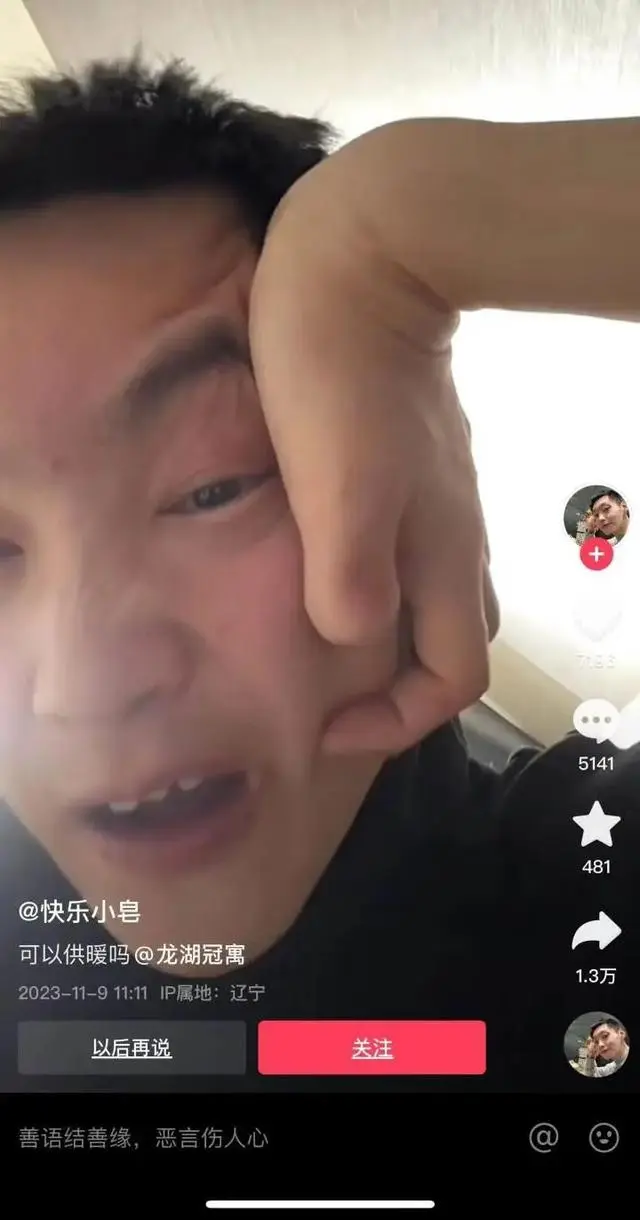Viewport: 640px width, 1220px height.
Task: Open the 5141 comments
Action: (596, 722)
